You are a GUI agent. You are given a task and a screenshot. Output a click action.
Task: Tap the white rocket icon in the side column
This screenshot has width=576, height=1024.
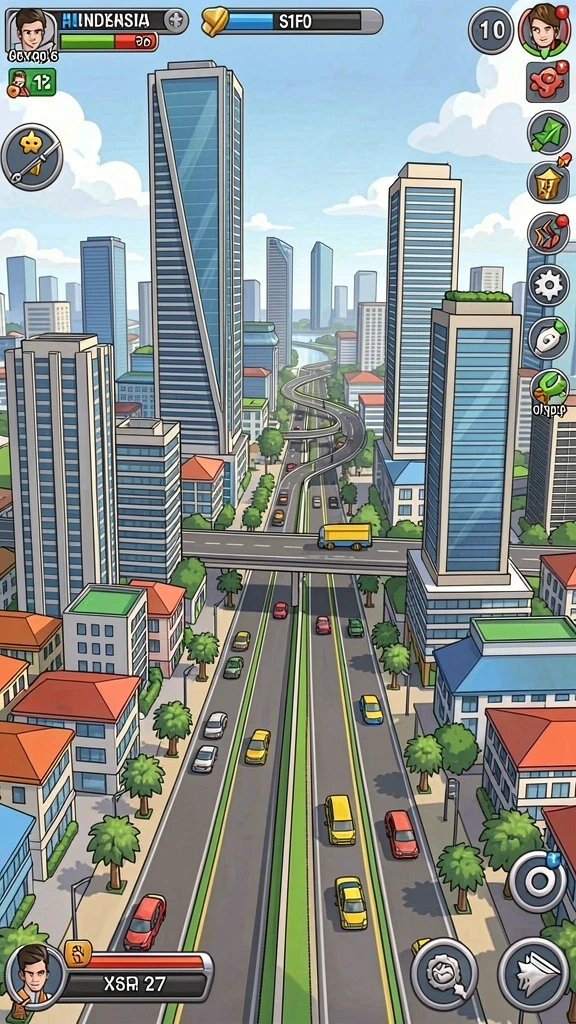548,336
